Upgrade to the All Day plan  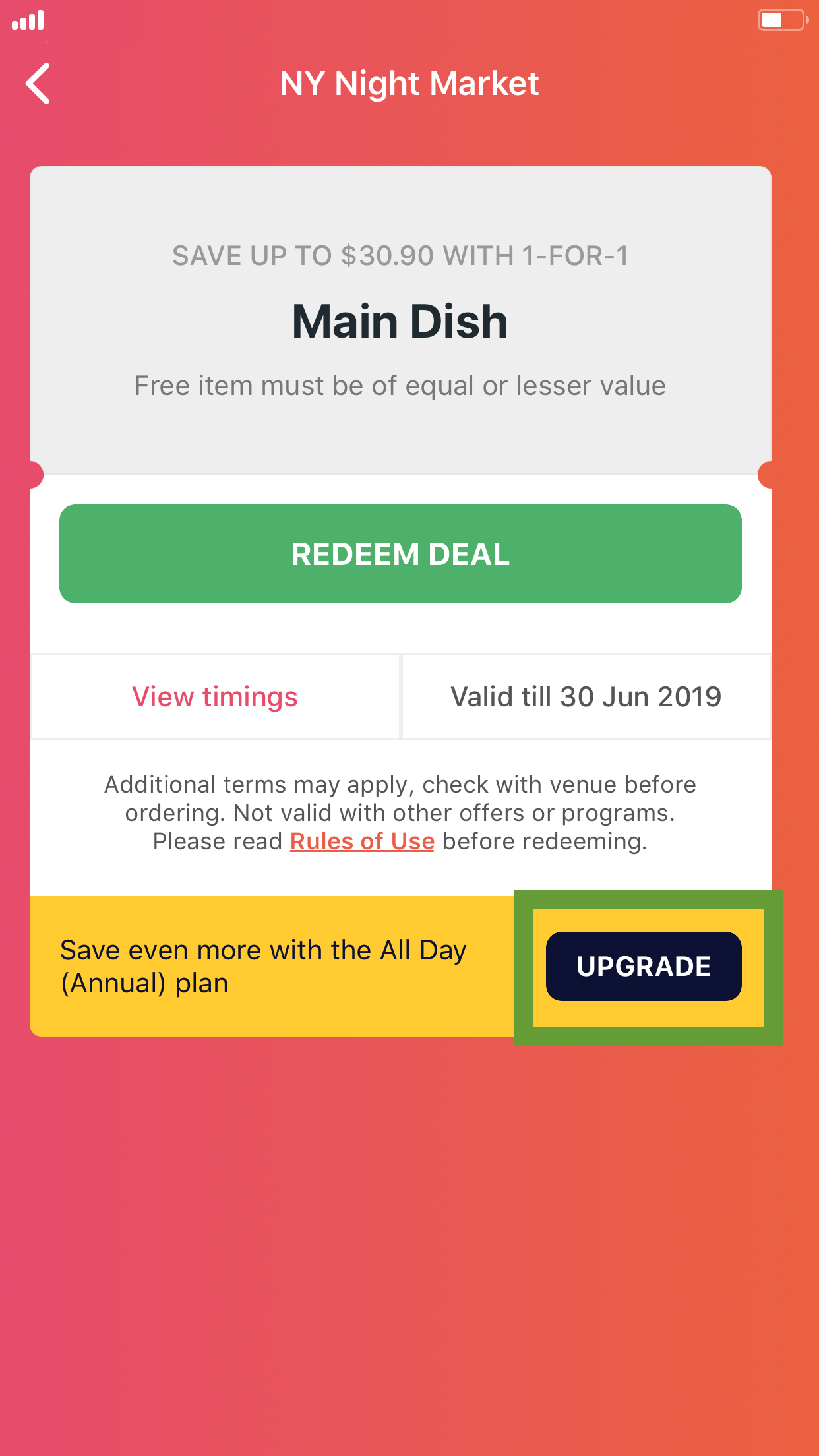tap(644, 966)
